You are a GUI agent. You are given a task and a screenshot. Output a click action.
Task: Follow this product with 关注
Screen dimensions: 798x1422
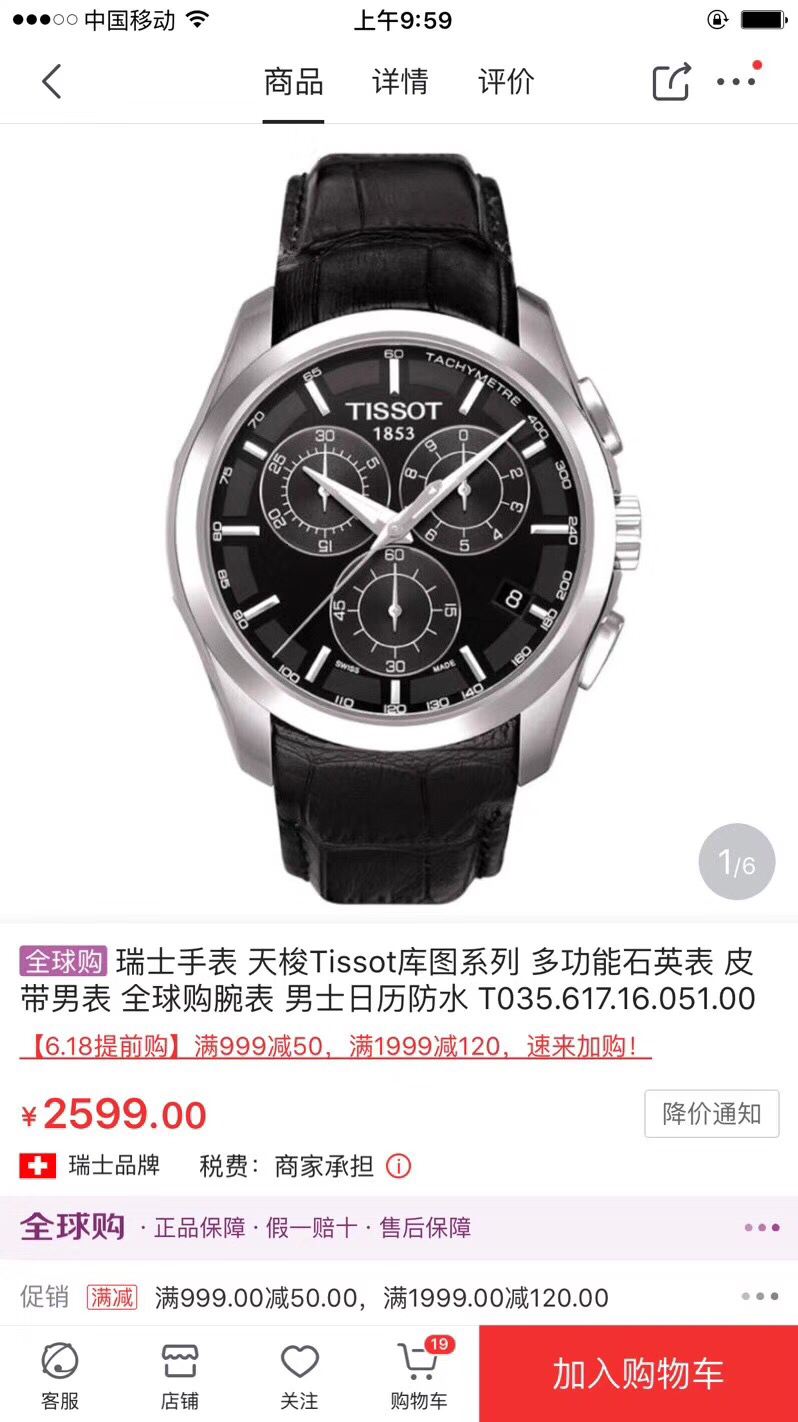(299, 1375)
